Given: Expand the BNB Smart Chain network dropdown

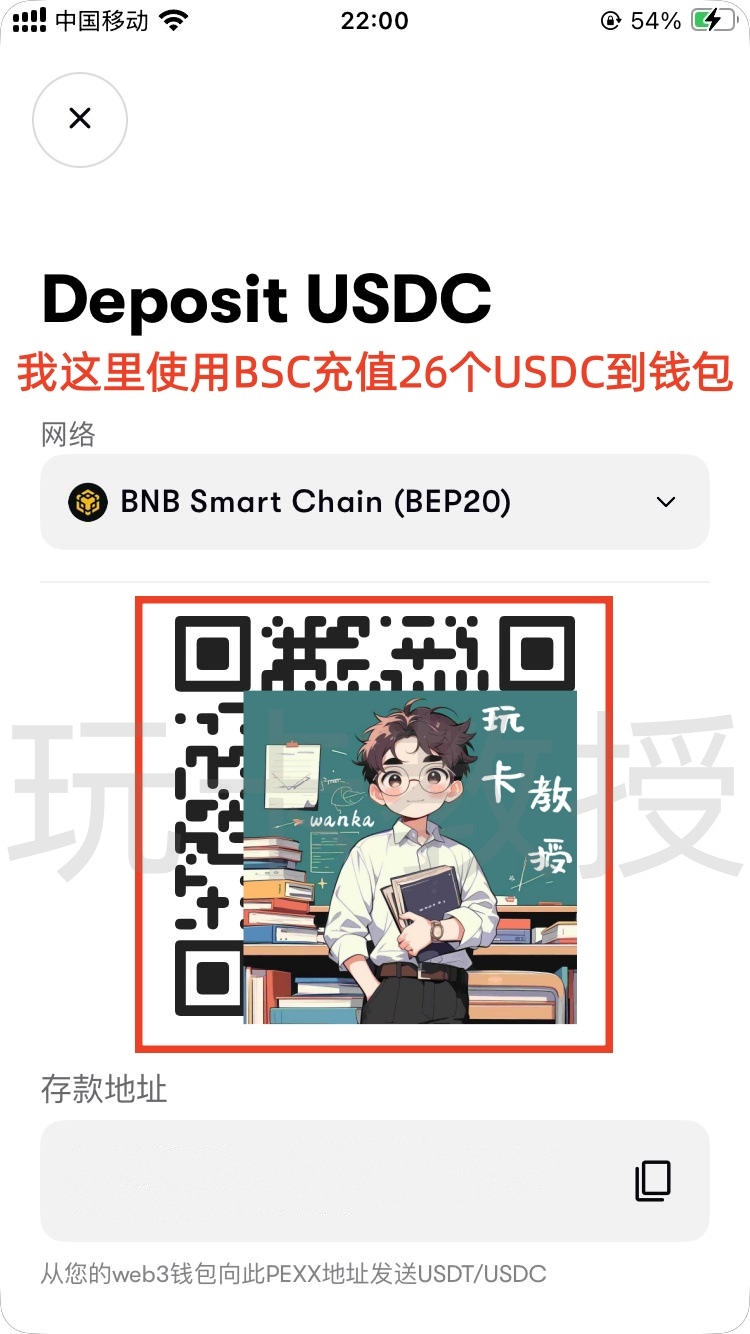Looking at the screenshot, I should pos(665,502).
